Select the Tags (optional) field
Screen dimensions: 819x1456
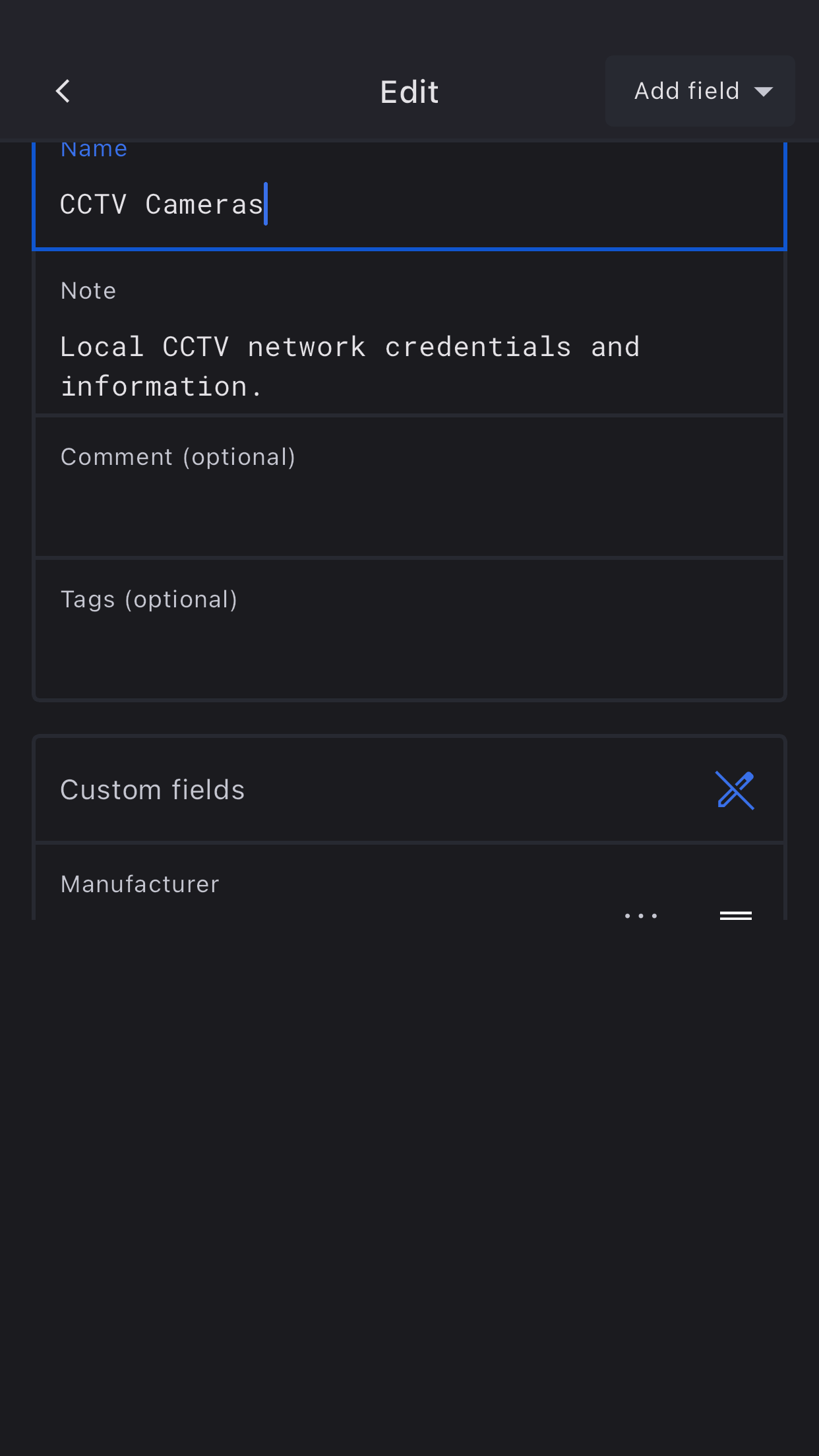(x=409, y=630)
